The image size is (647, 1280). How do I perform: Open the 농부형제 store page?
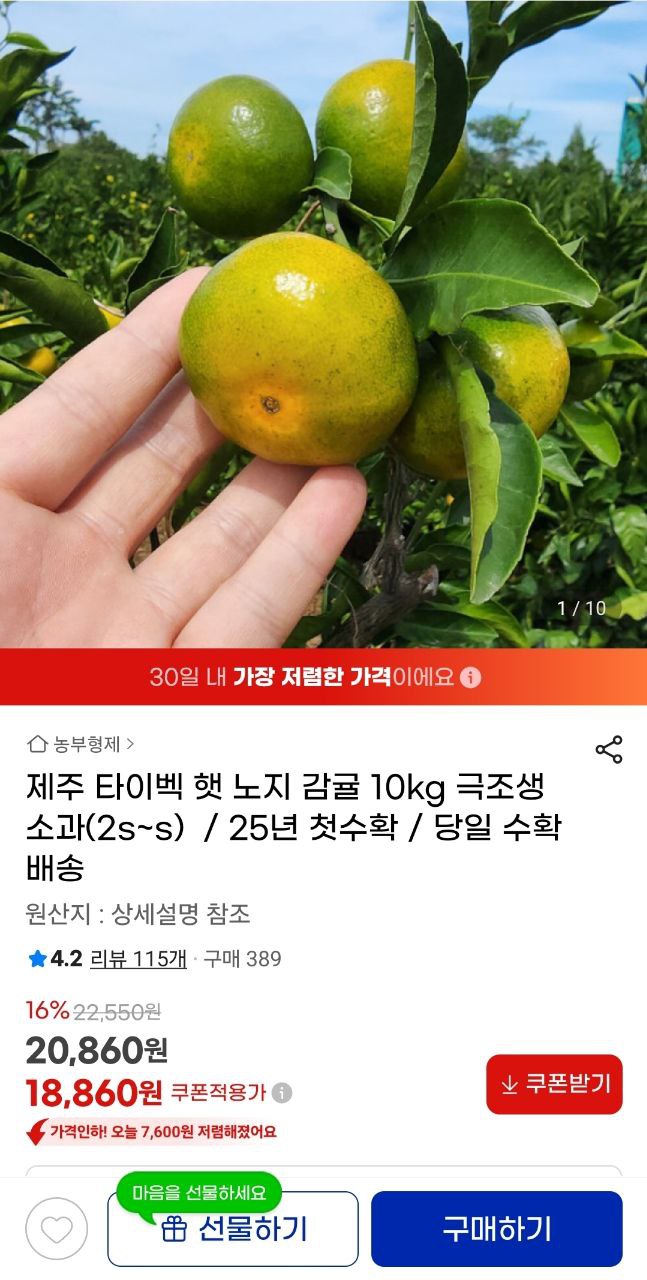pyautogui.click(x=81, y=744)
